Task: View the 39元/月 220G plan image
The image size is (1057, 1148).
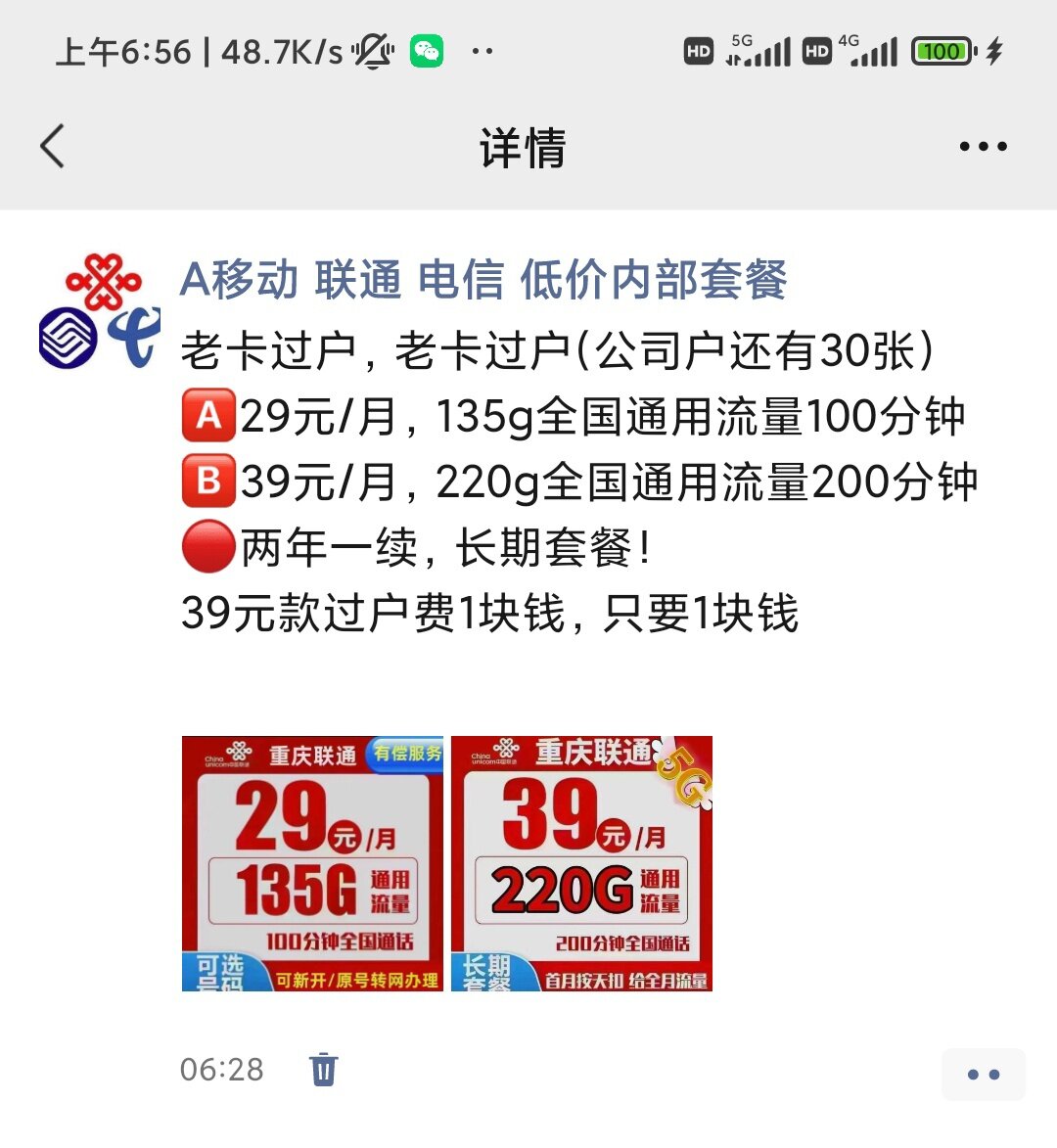Action: (581, 863)
